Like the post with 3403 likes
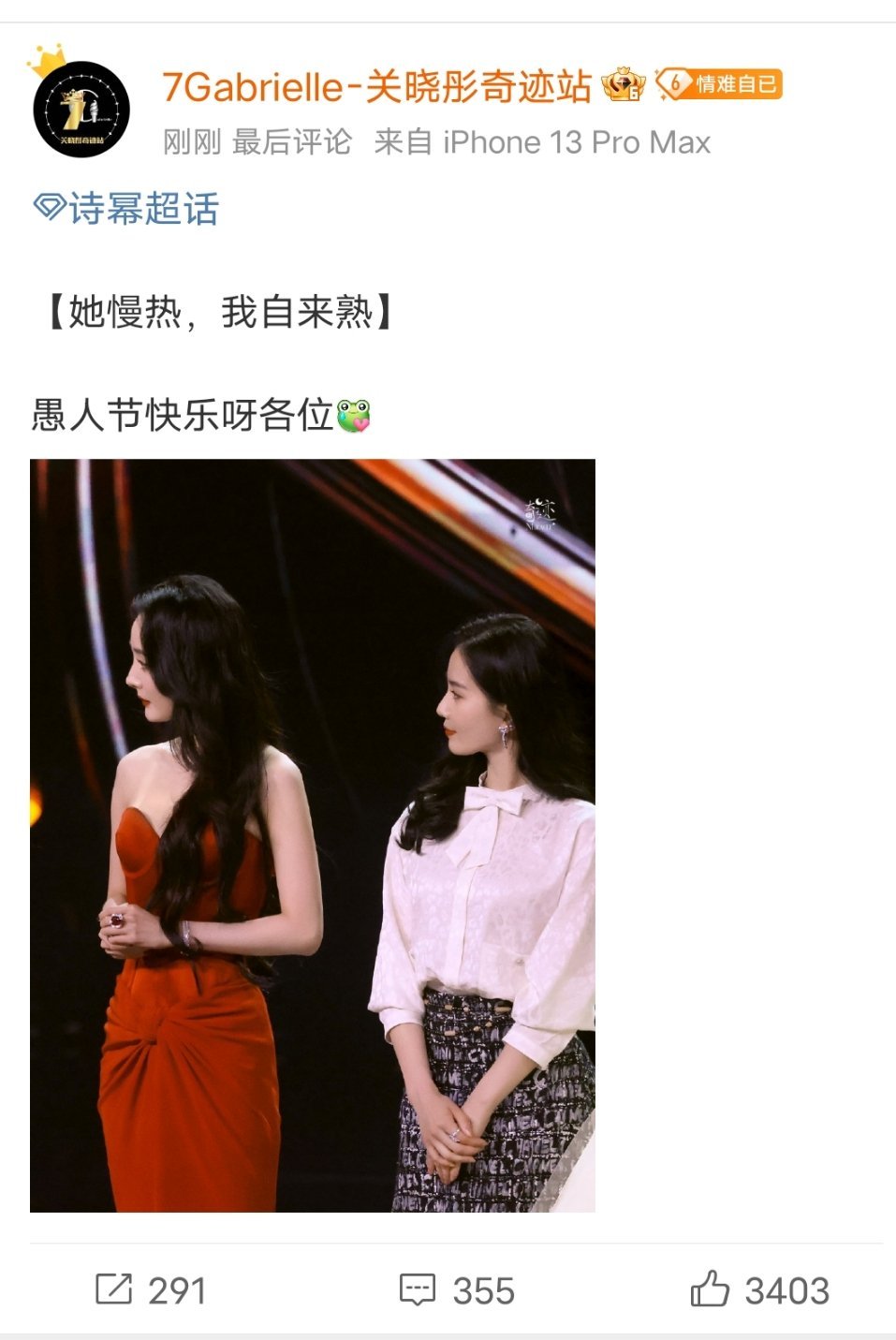The image size is (896, 1340). coord(759,1289)
